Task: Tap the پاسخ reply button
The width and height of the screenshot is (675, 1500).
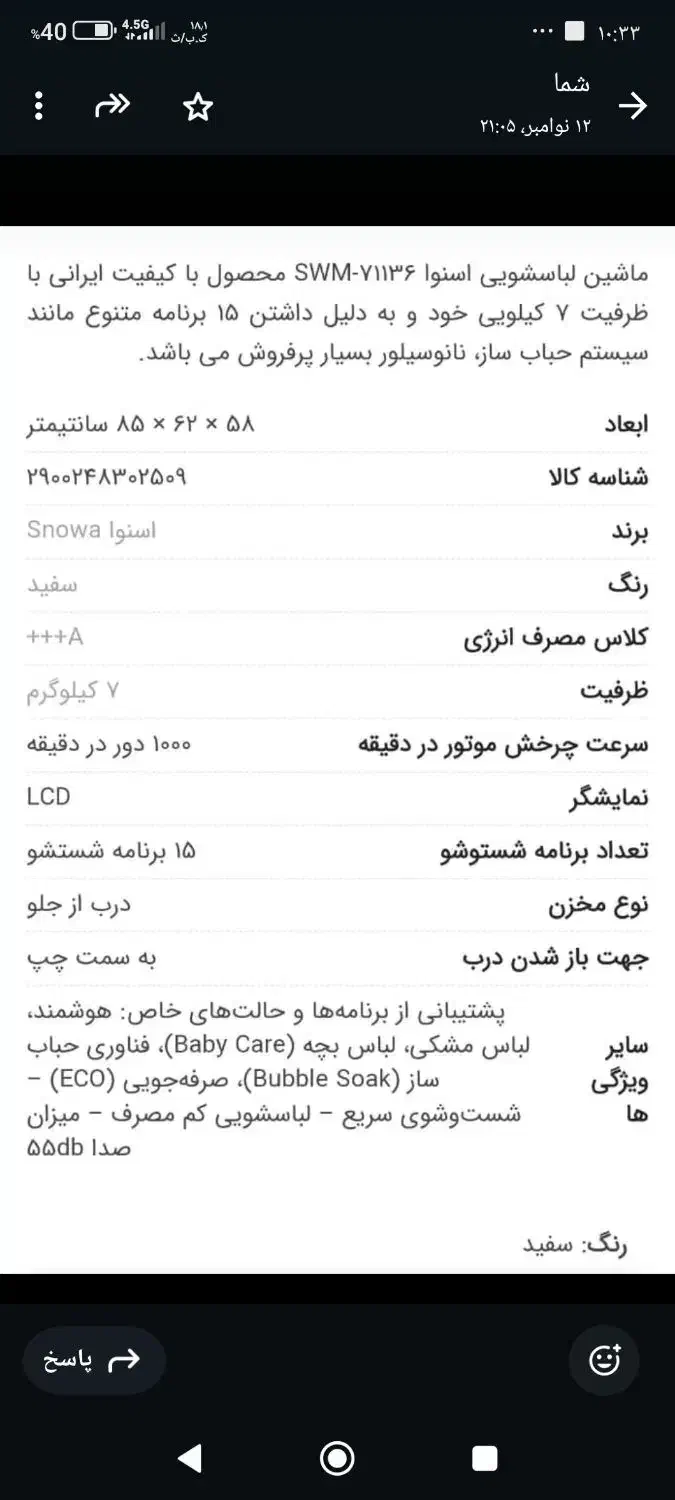Action: pyautogui.click(x=94, y=1360)
